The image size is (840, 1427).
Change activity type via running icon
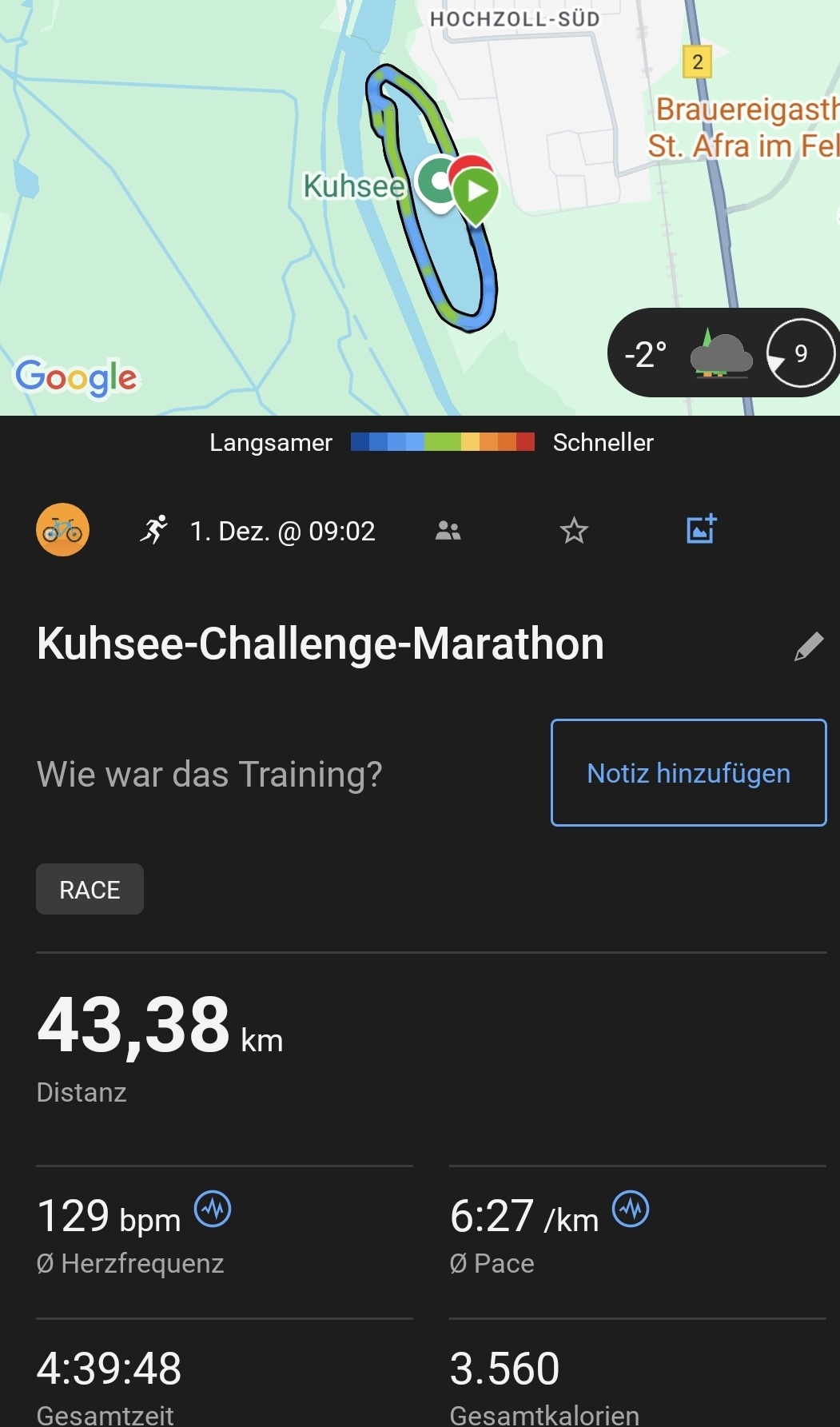153,529
